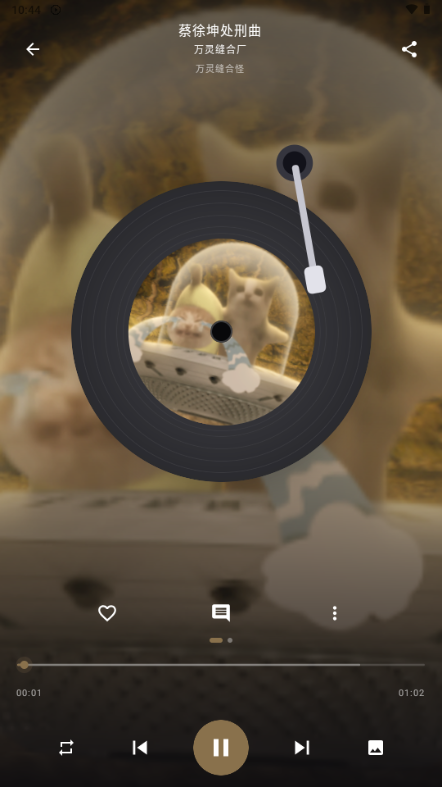442x787 pixels.
Task: Skip to the next track
Action: (302, 748)
